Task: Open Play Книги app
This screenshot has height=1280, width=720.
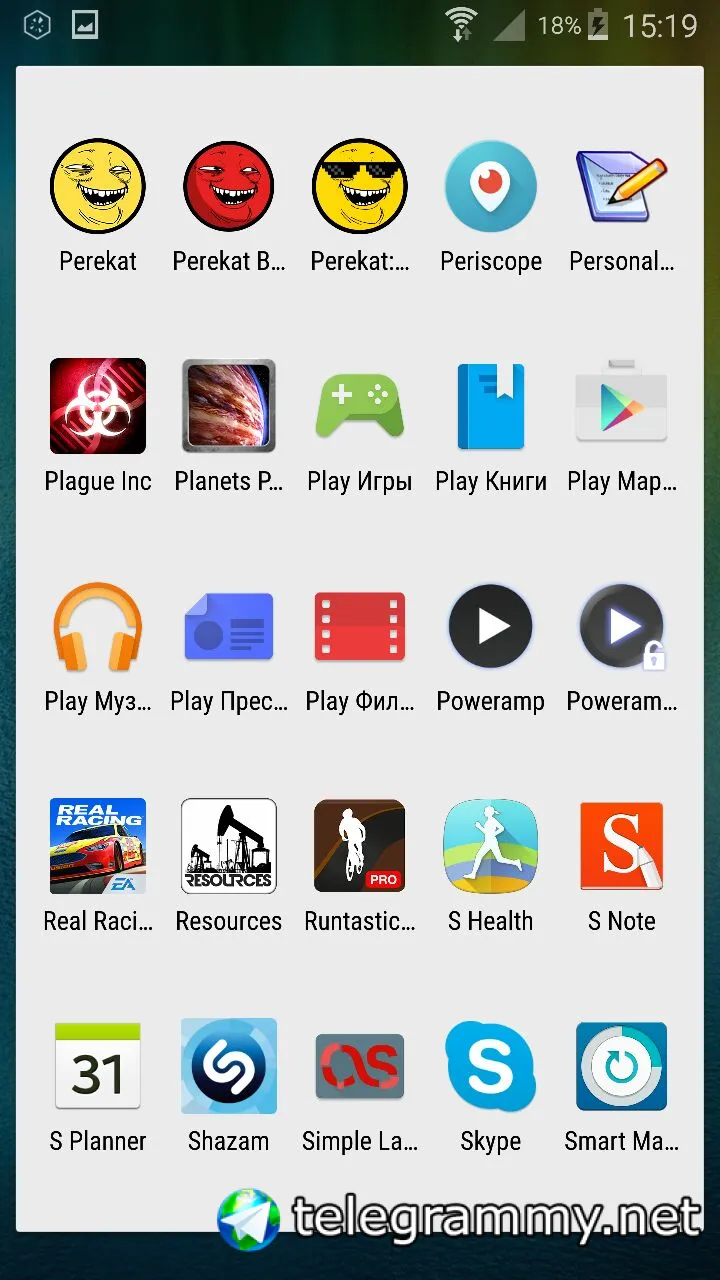Action: [490, 406]
